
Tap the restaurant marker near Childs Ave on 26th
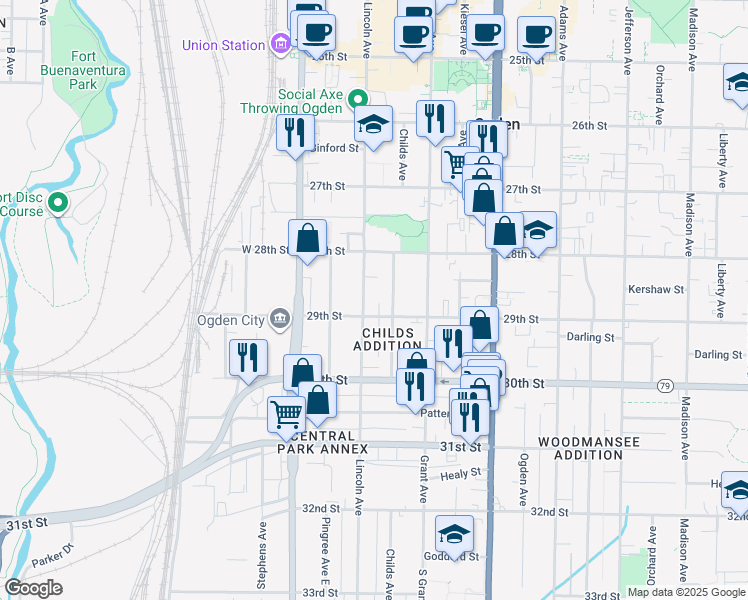click(435, 119)
